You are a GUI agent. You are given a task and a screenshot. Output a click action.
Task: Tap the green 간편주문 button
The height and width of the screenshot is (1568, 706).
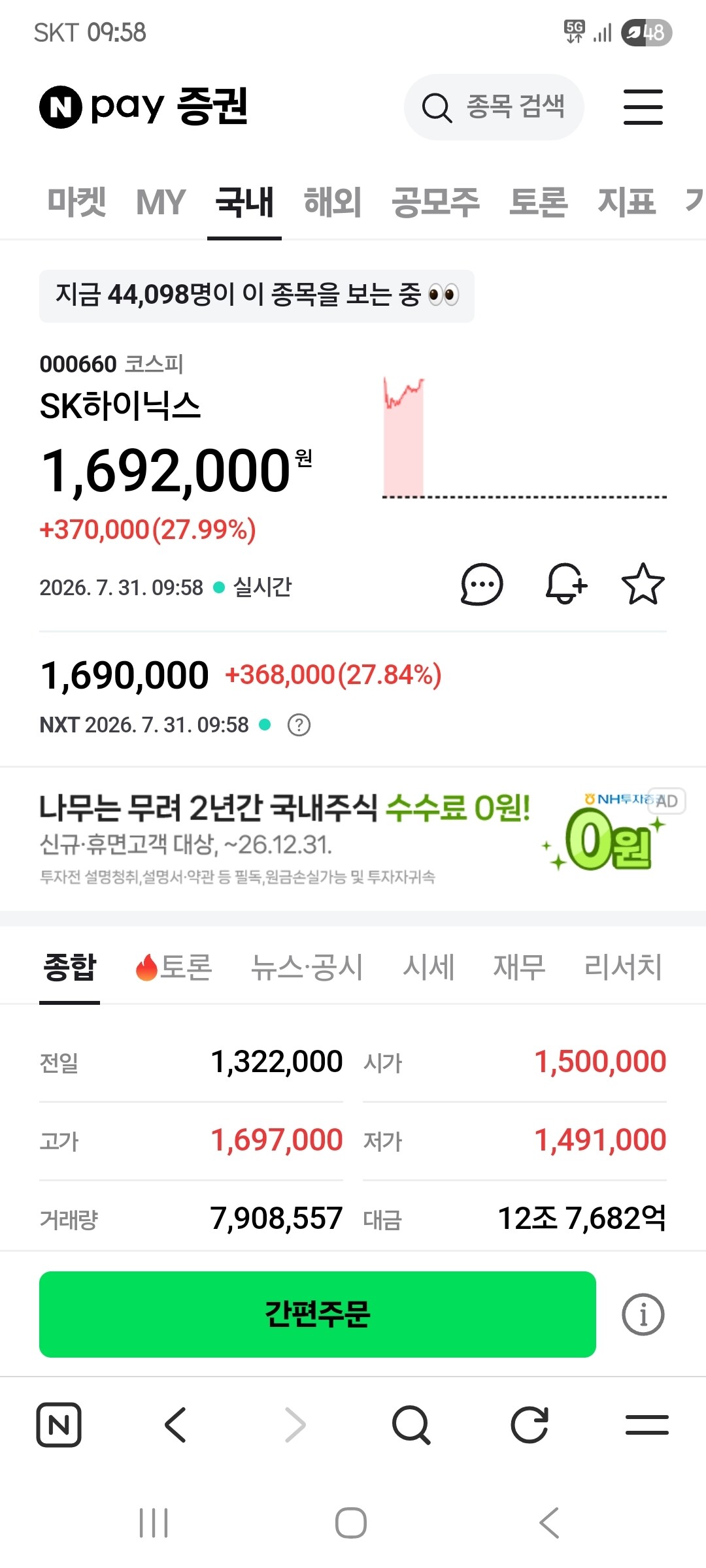pyautogui.click(x=318, y=1315)
